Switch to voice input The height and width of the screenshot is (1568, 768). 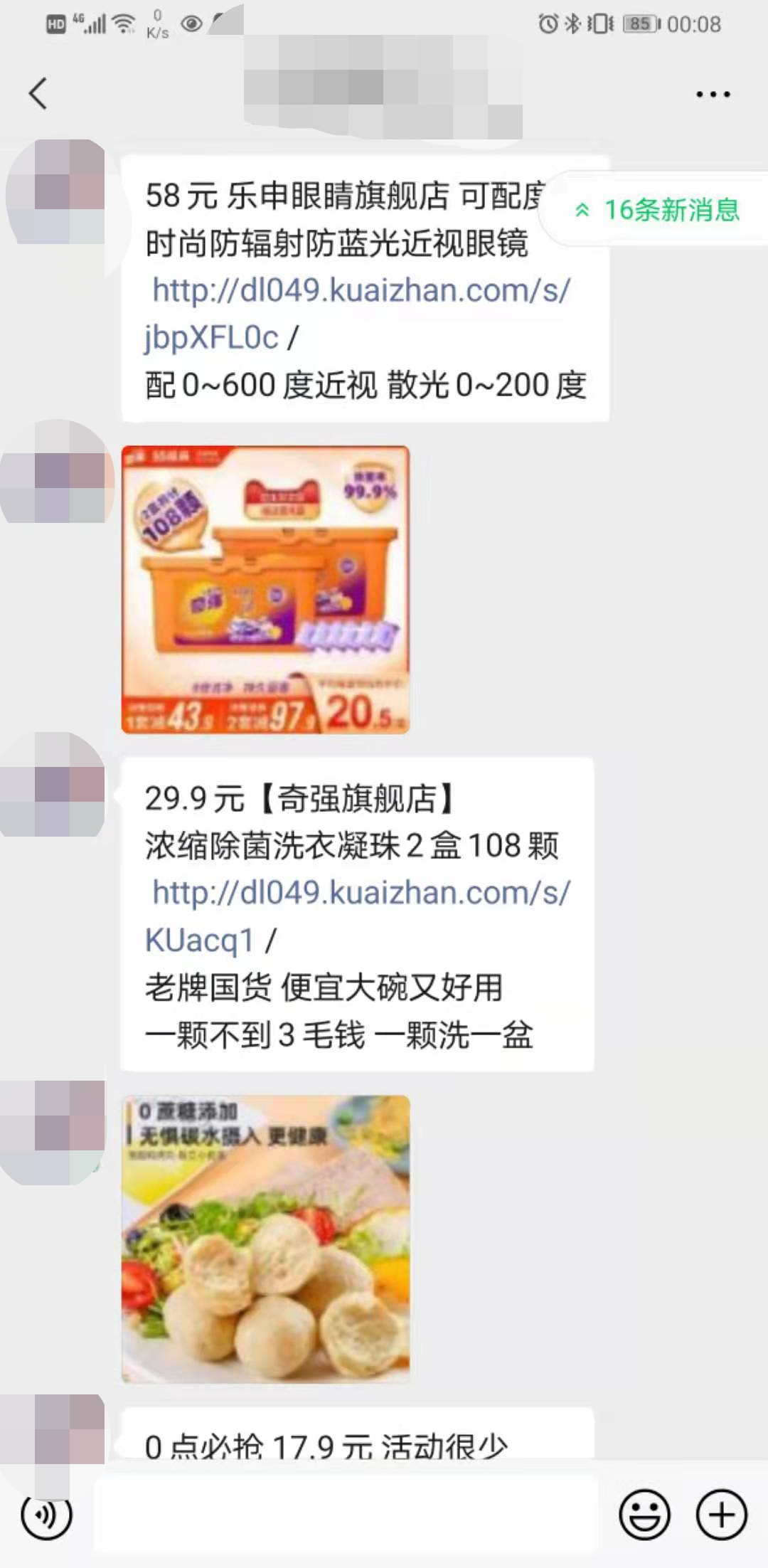[47, 1515]
